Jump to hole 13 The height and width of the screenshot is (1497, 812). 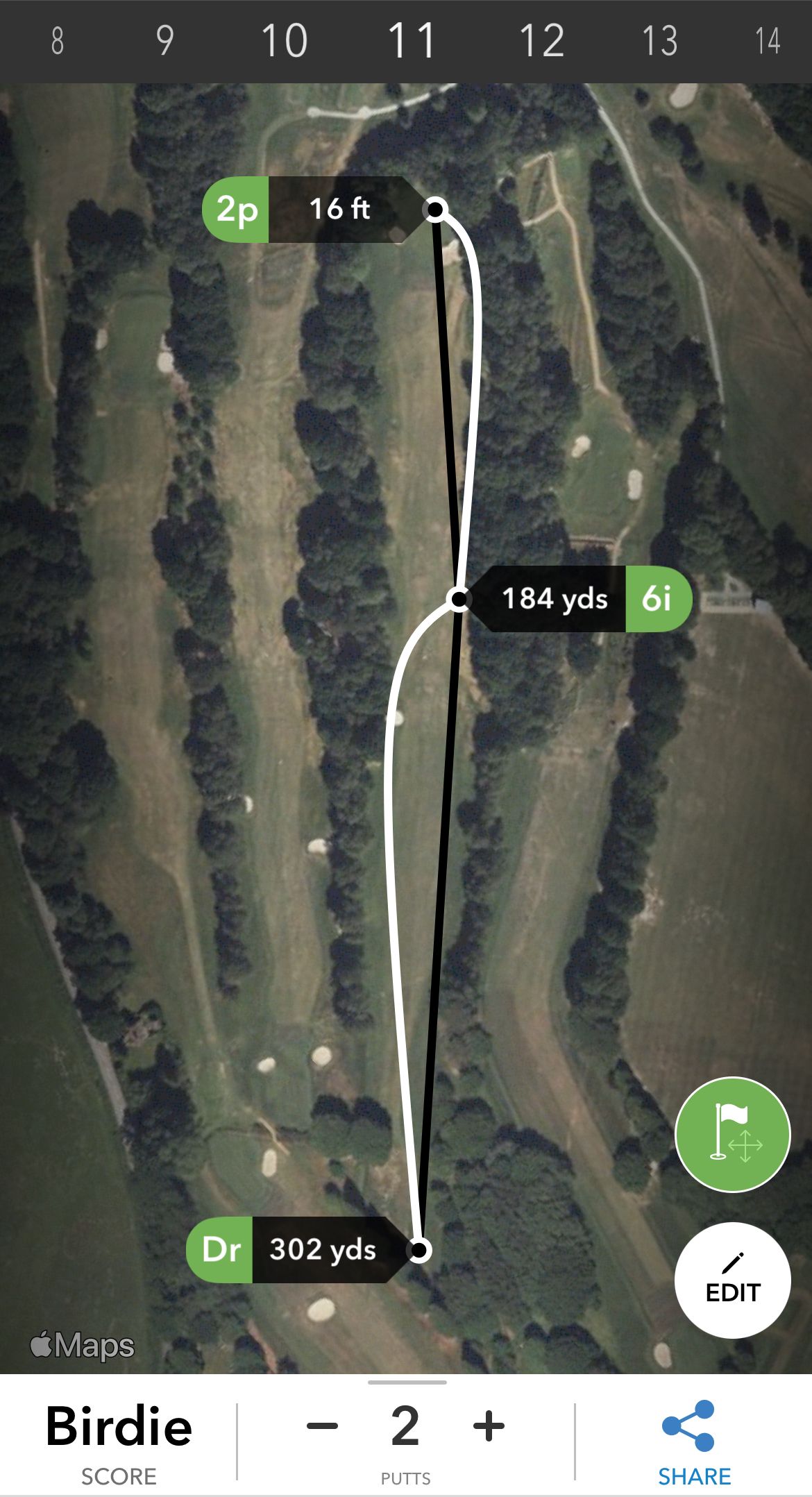[x=659, y=40]
